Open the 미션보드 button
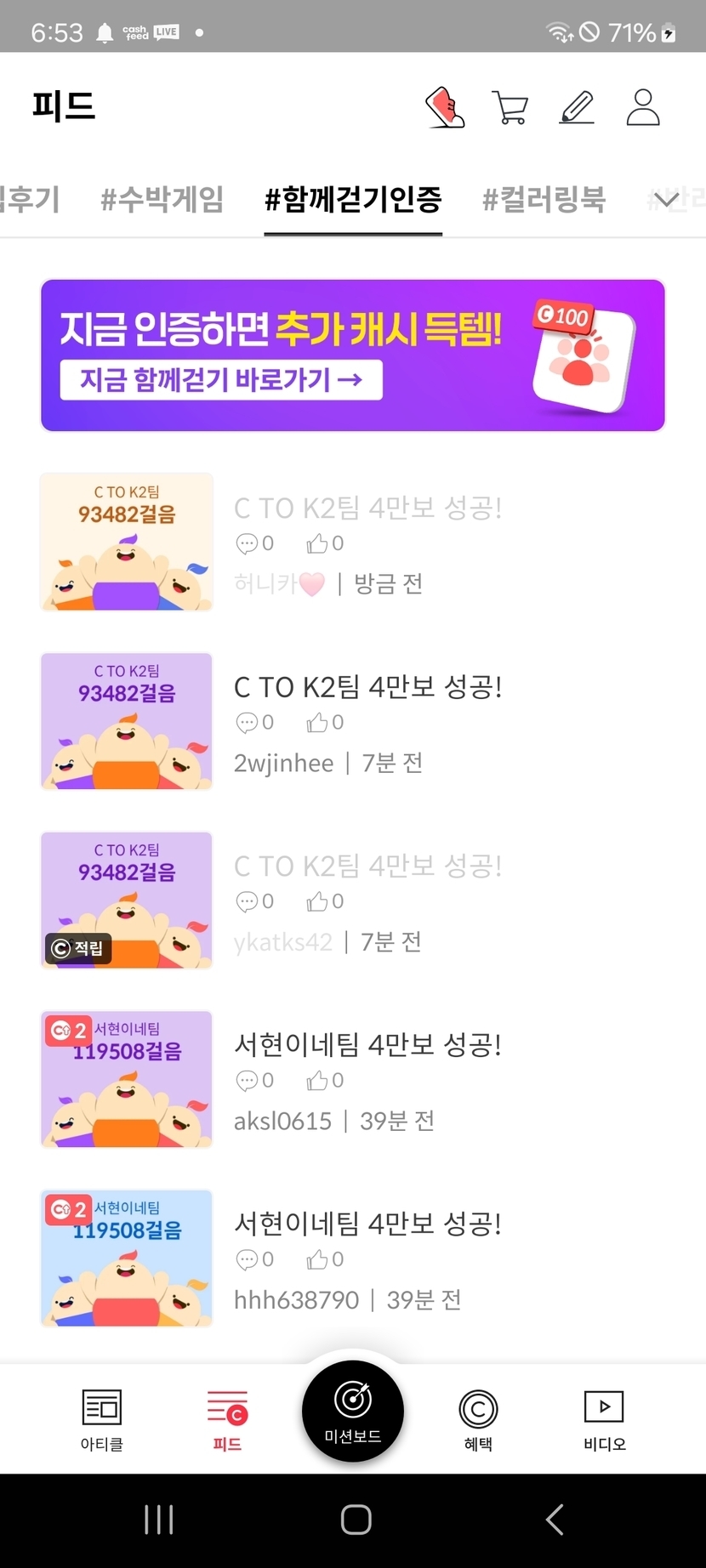The height and width of the screenshot is (1568, 706). coord(353,1412)
